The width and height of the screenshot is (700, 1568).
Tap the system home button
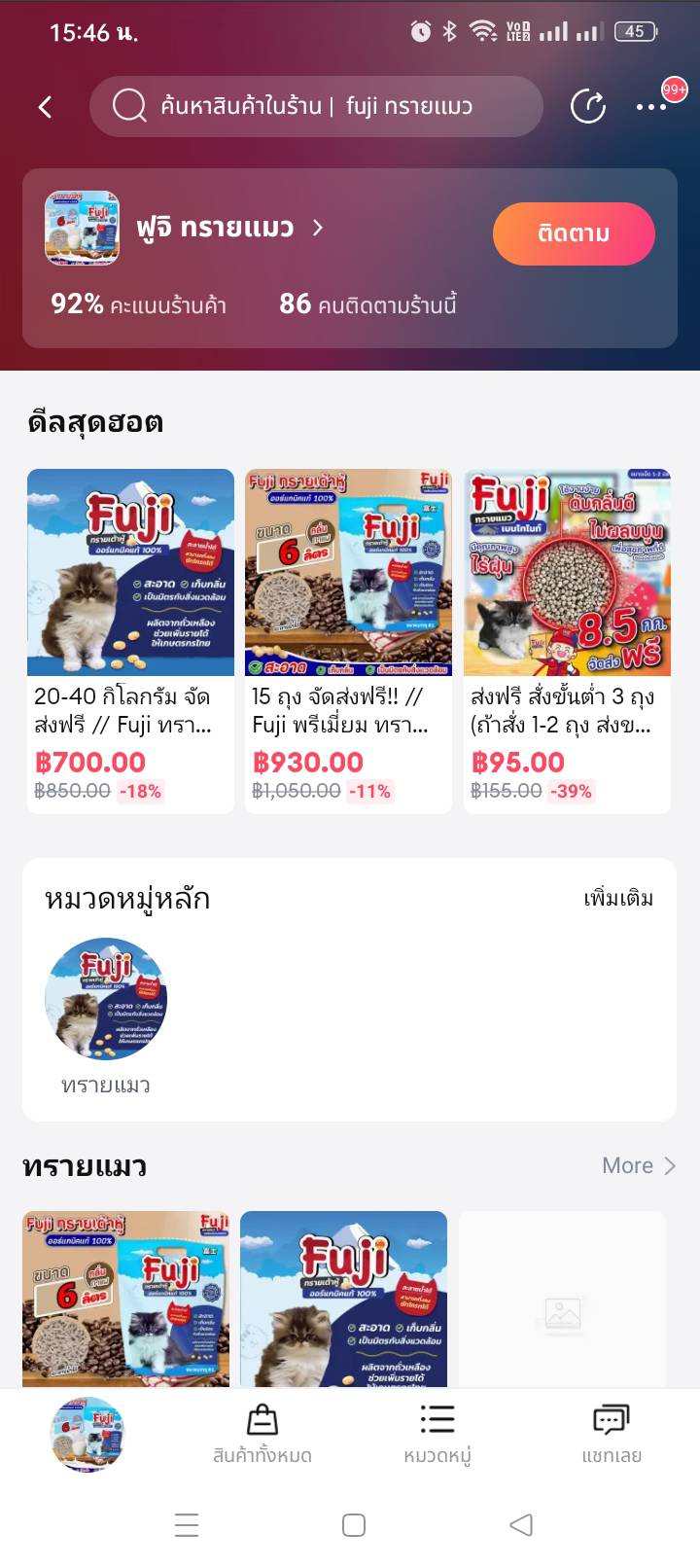(x=354, y=1524)
